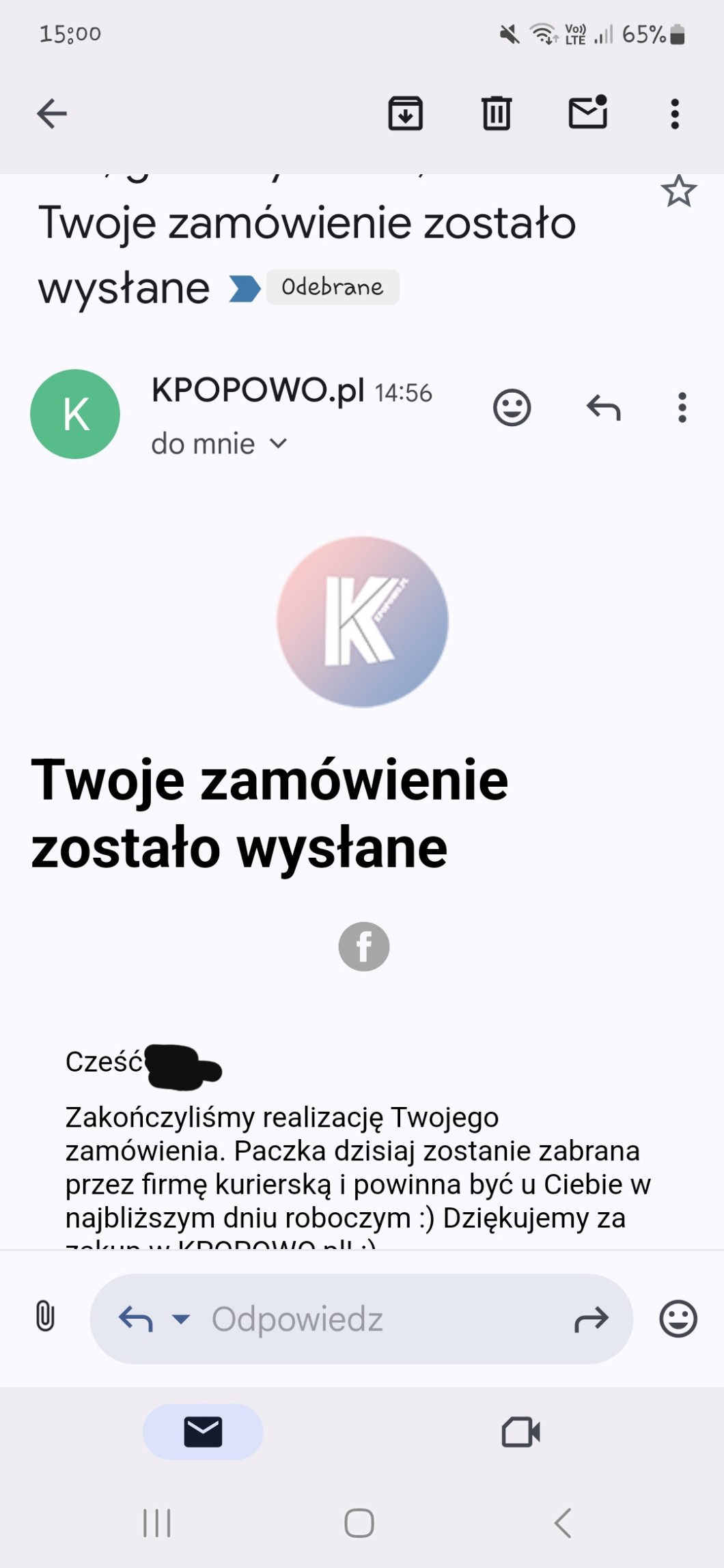Star this email

point(678,191)
